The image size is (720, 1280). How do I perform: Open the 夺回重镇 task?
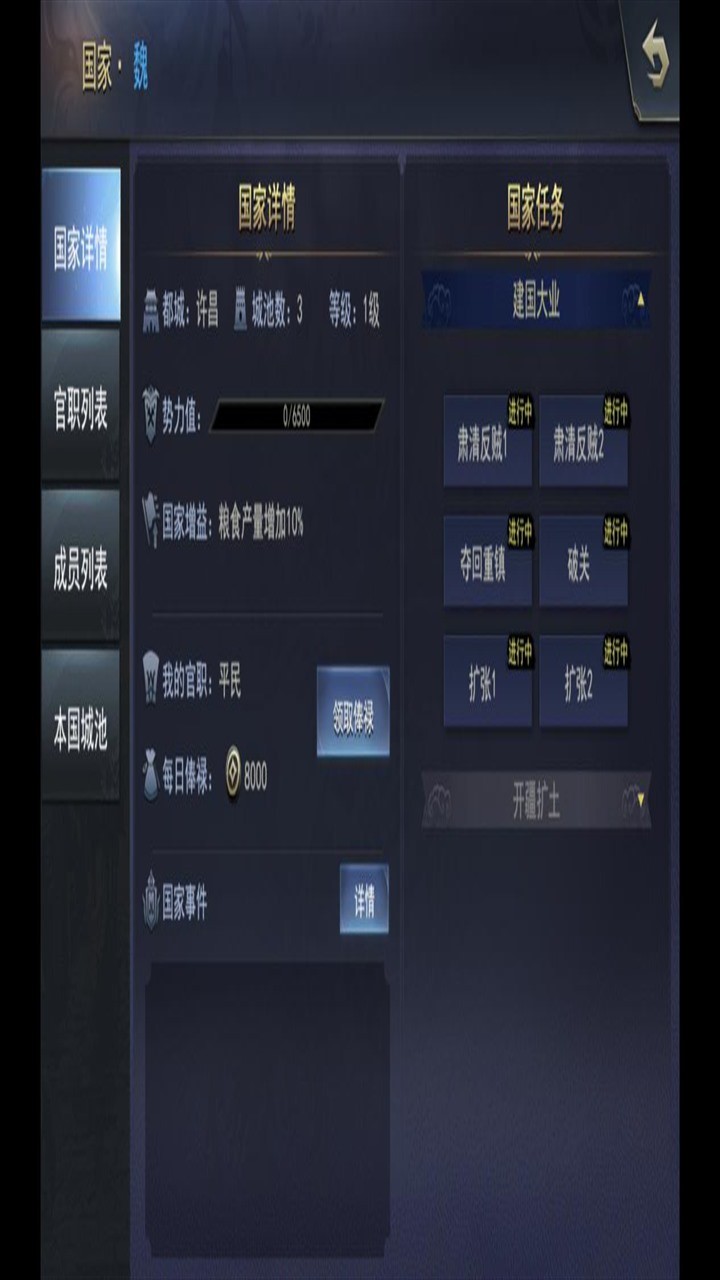487,562
